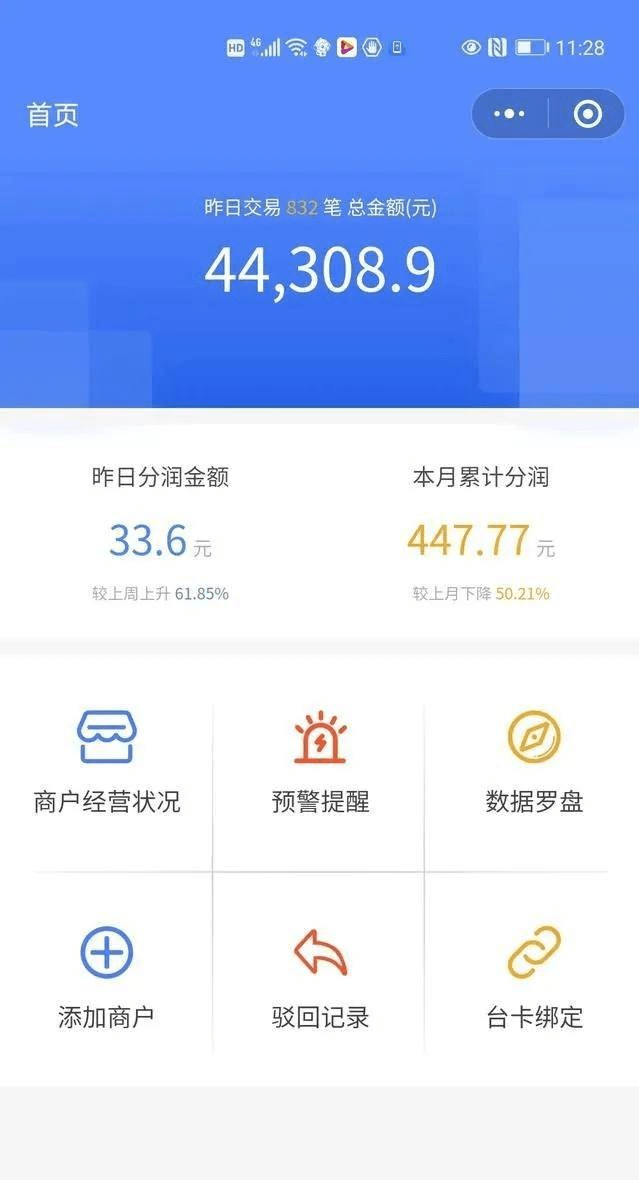Open 预警提醒 alerts
The width and height of the screenshot is (639, 1180).
pos(320,762)
